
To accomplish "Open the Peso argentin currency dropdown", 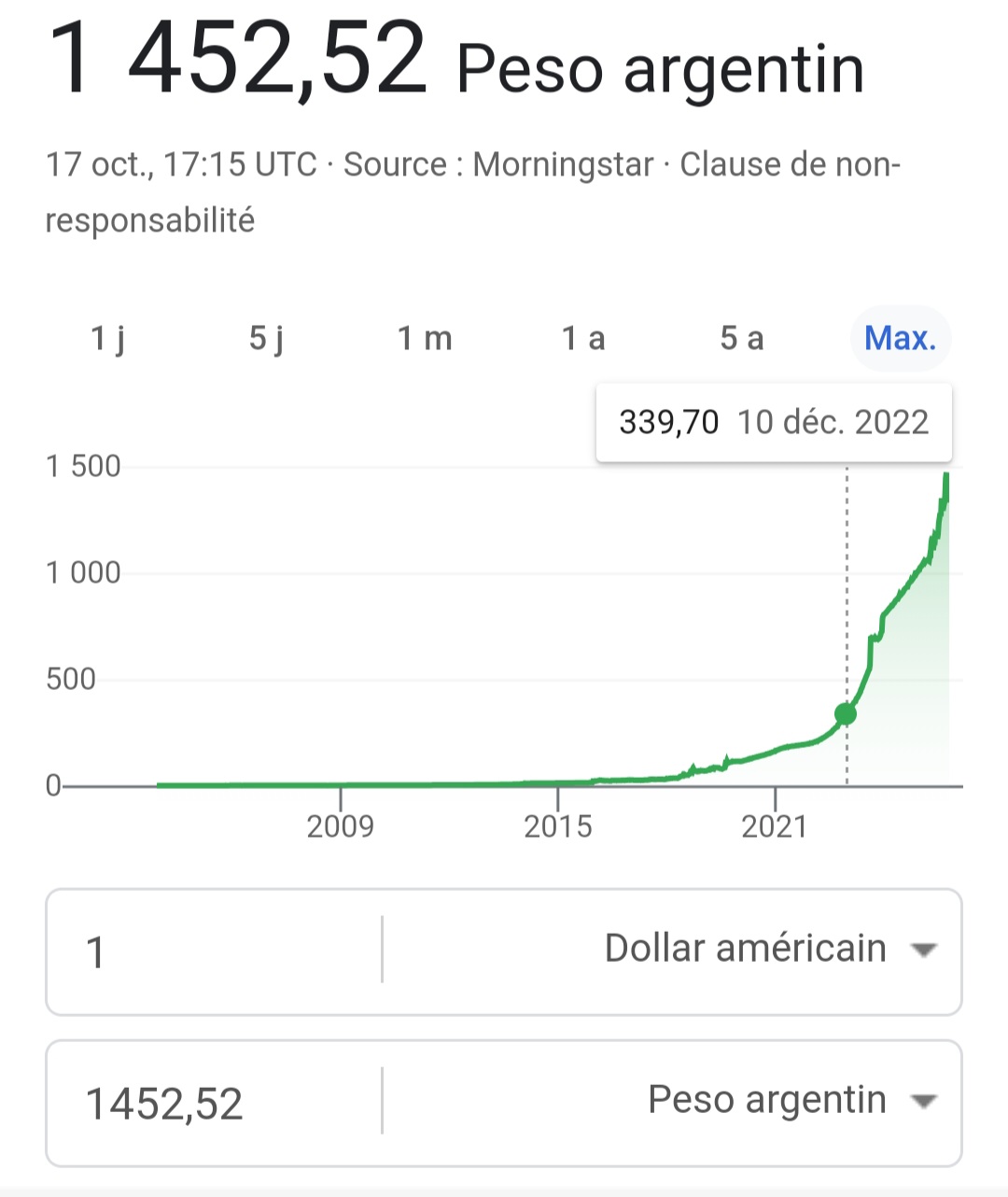I will 791,1101.
